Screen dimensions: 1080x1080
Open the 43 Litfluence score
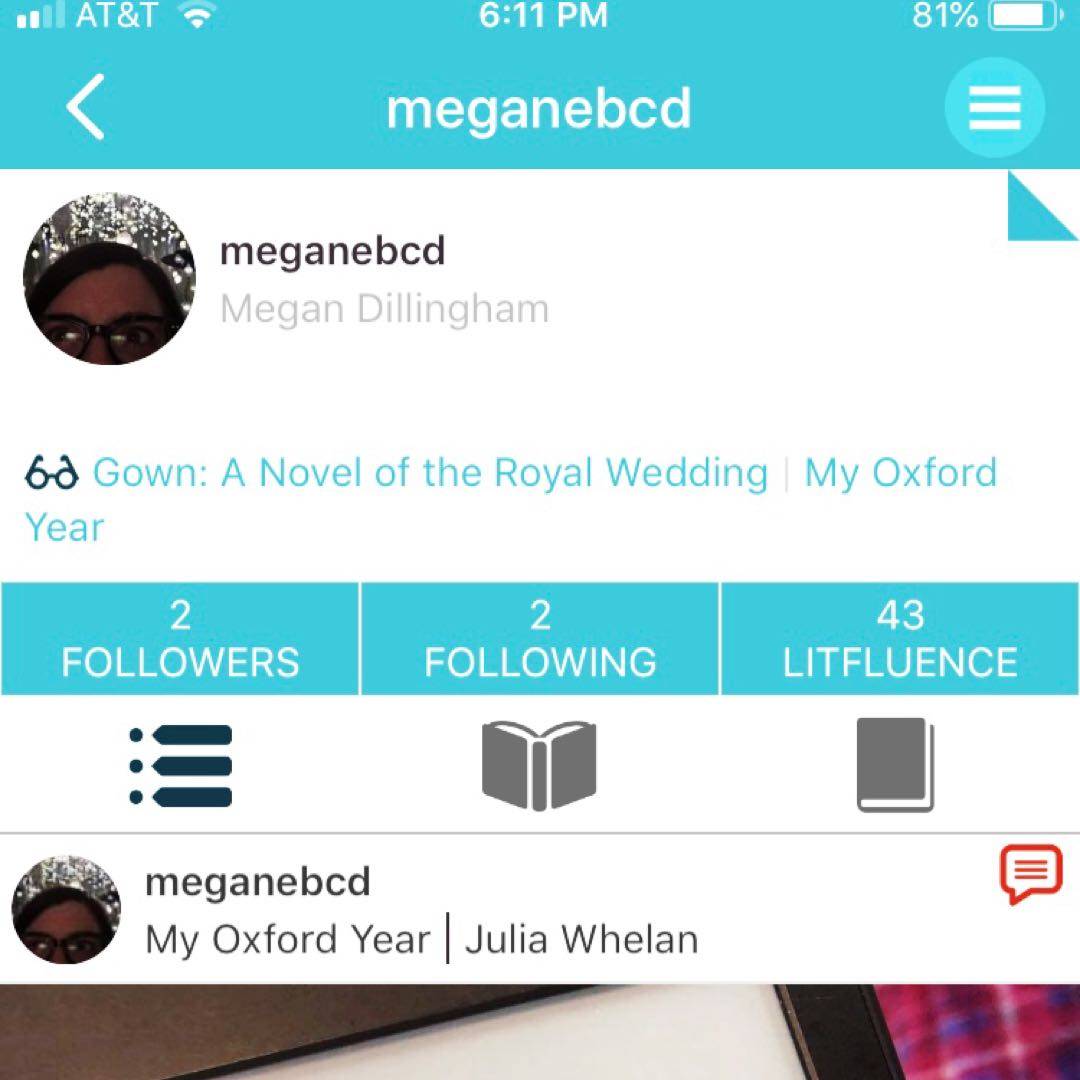click(x=900, y=639)
